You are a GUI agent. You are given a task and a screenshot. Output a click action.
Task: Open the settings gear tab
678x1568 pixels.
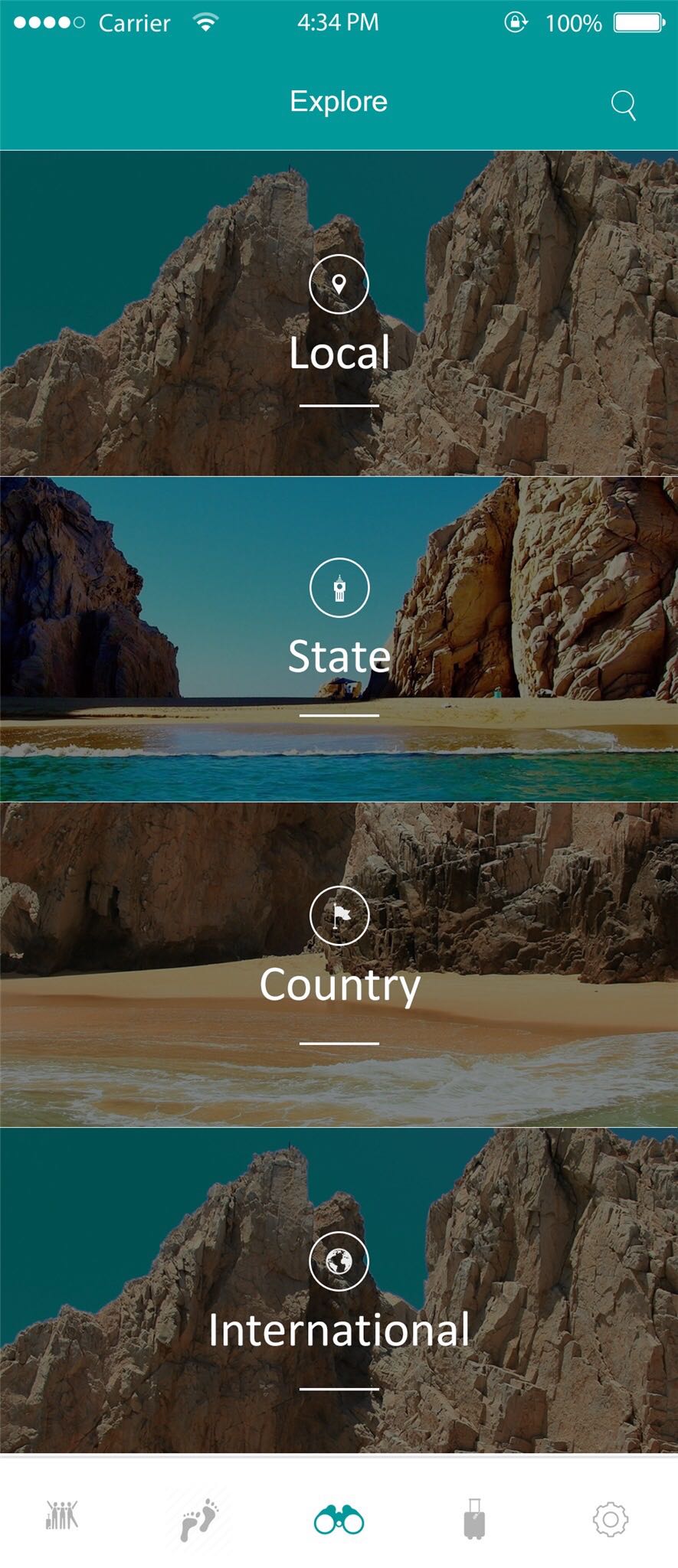[611, 1518]
